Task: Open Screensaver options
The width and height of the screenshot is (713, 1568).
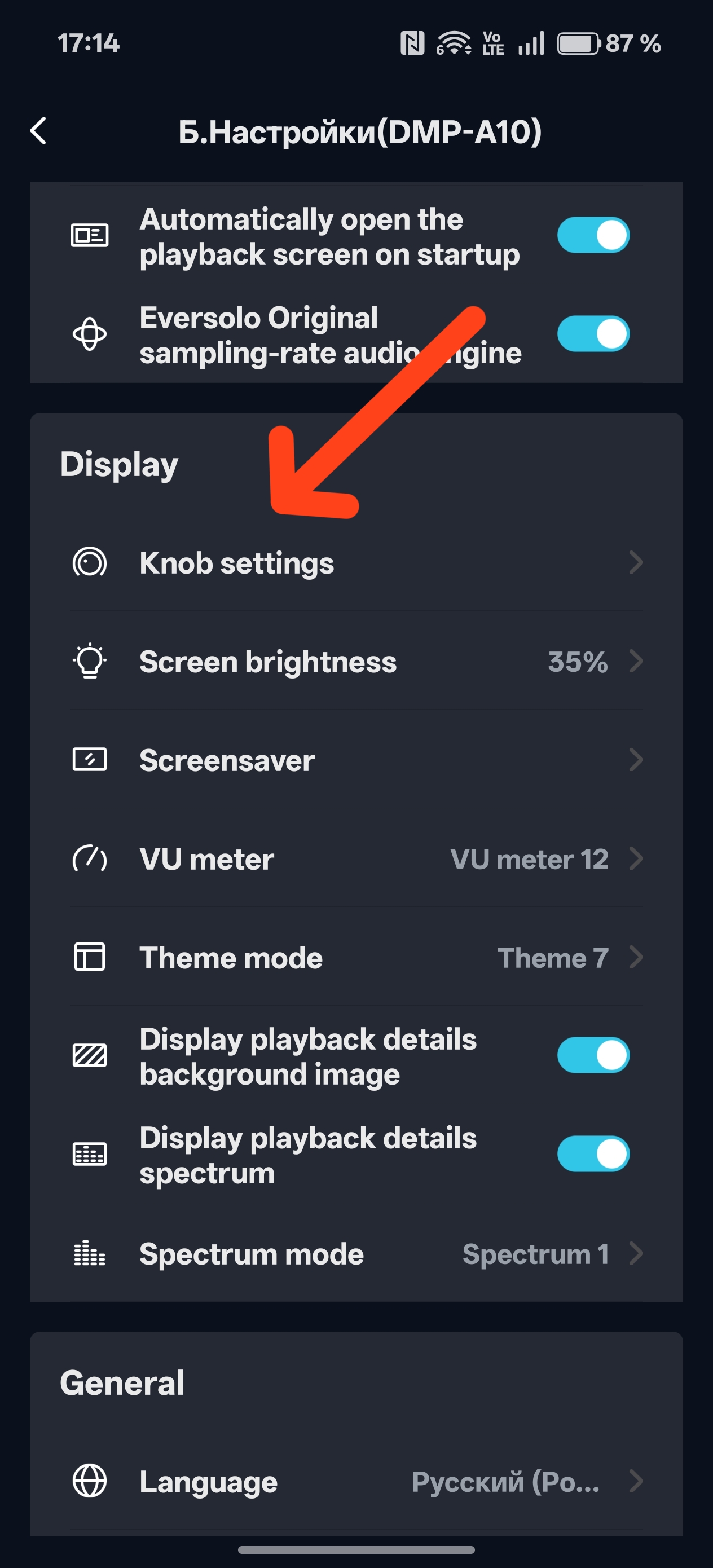Action: [356, 760]
